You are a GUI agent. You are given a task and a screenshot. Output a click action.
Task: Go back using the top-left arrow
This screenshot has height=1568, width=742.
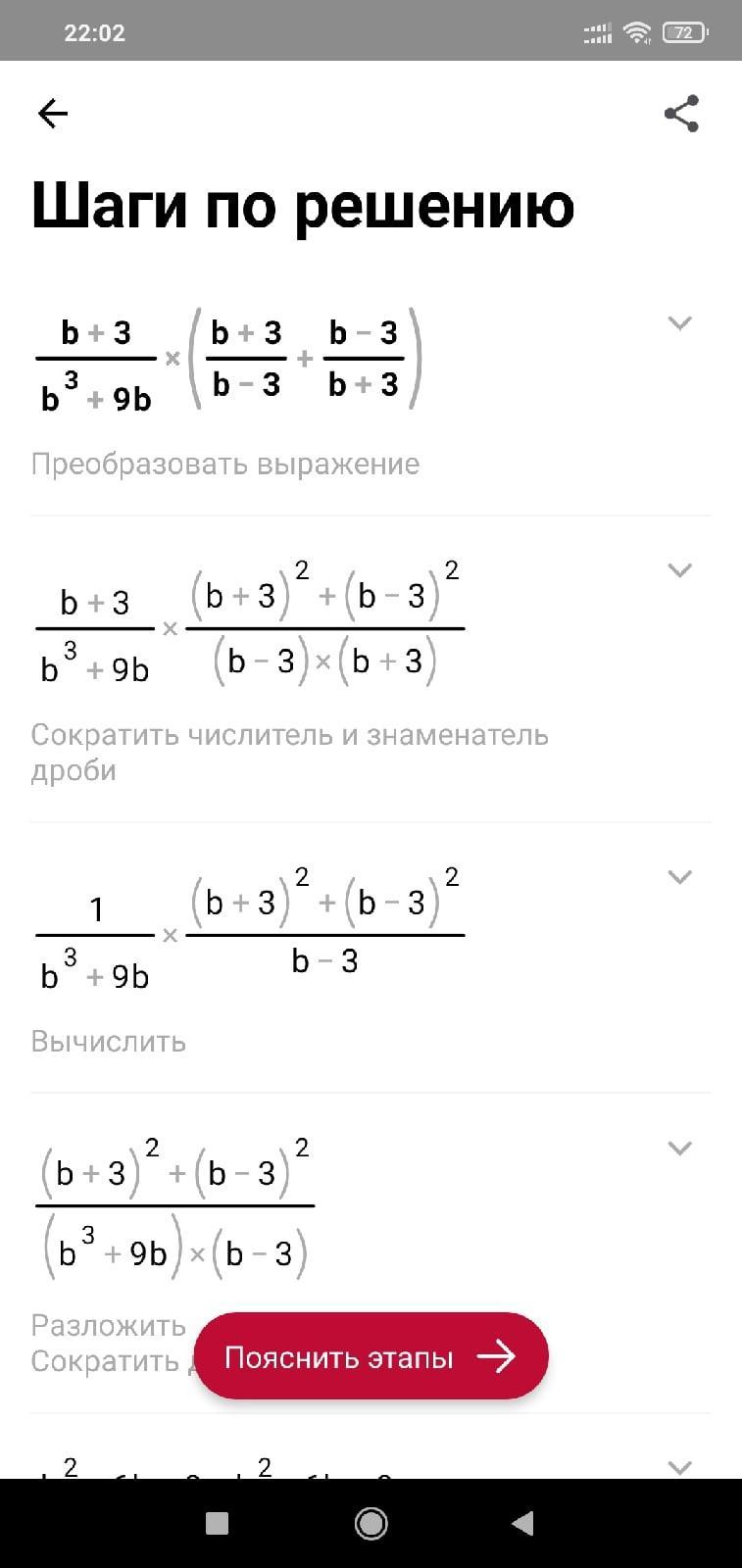click(52, 114)
